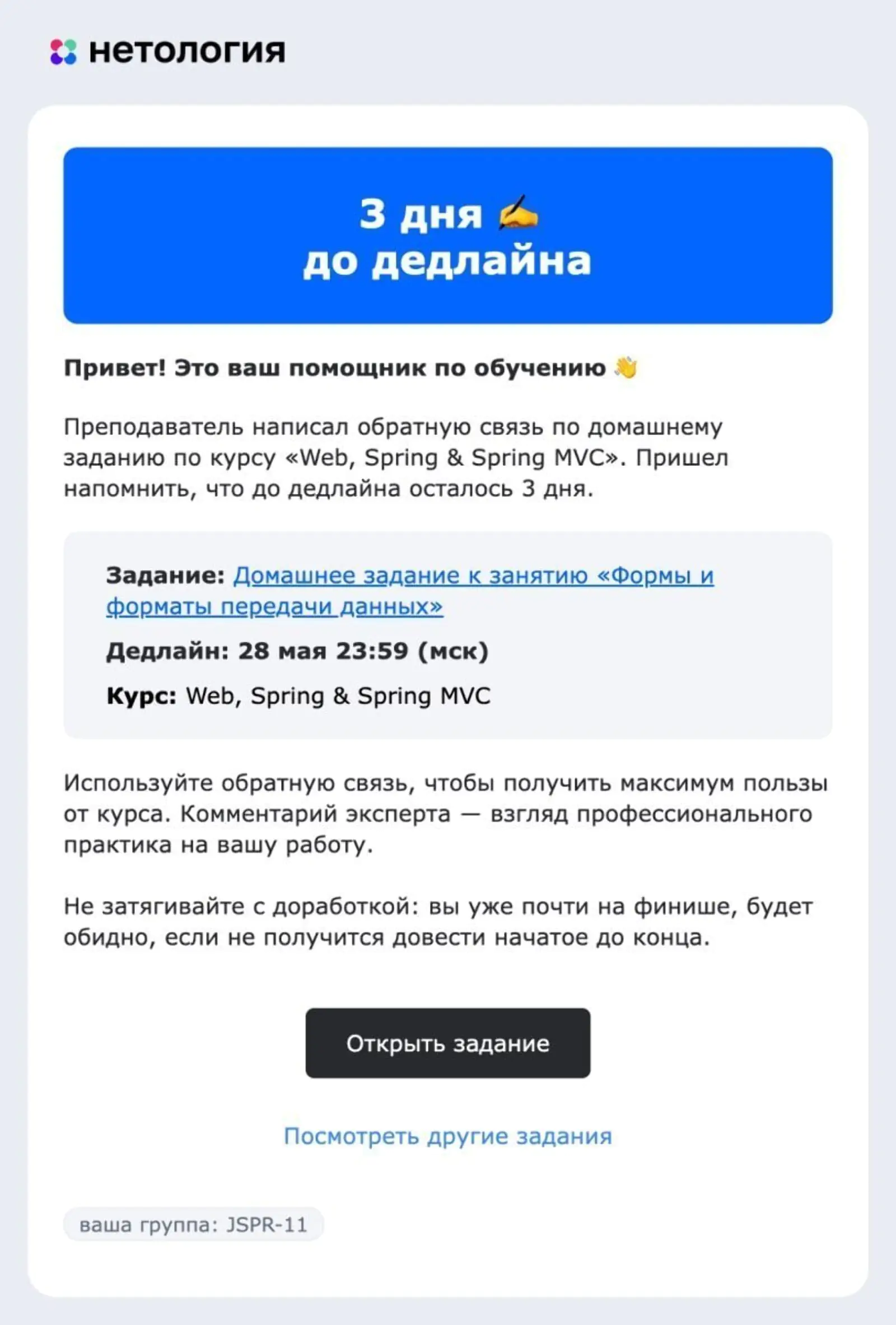Follow the Посмотреть другие задания link

[x=447, y=1136]
